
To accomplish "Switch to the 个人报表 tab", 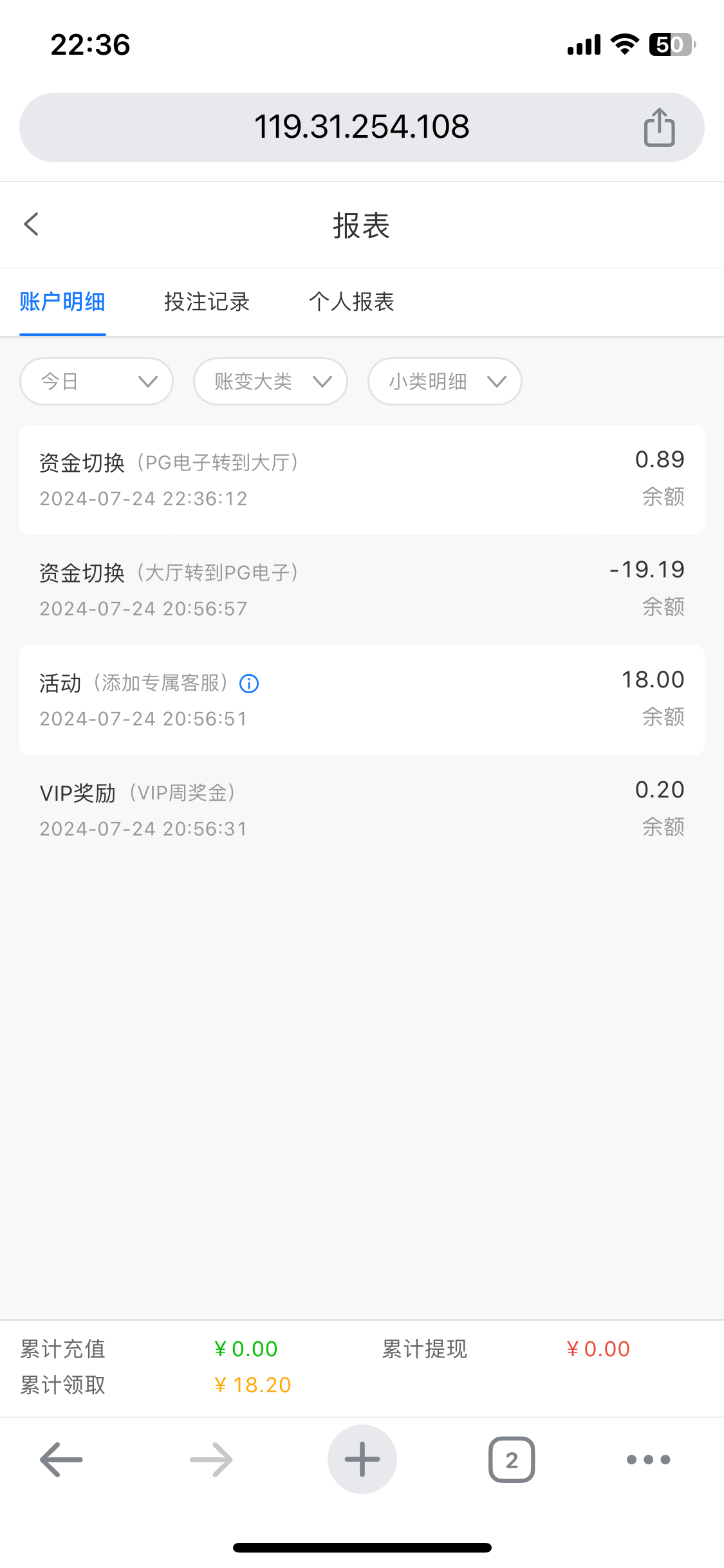I will pyautogui.click(x=351, y=302).
